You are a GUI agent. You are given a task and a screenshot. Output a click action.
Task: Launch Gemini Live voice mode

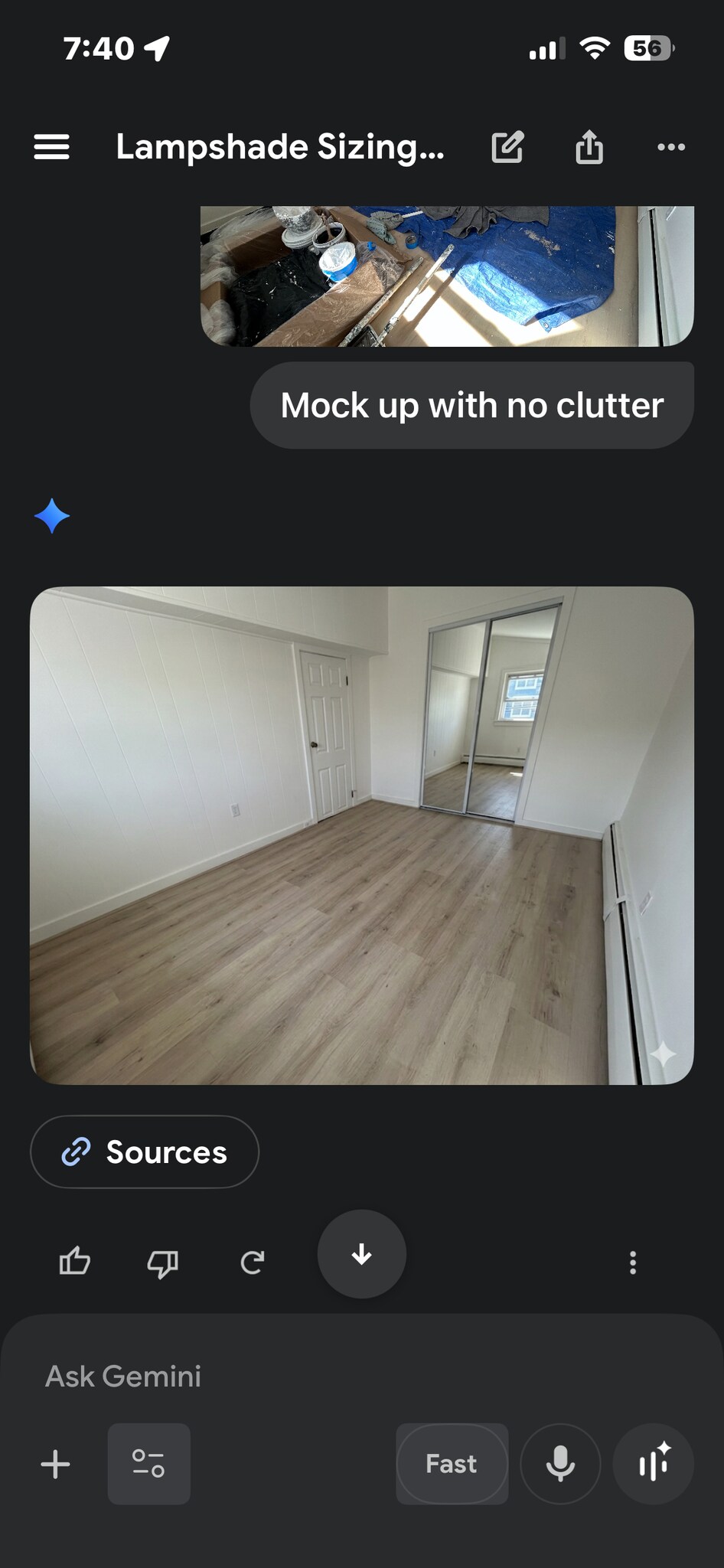[654, 1464]
